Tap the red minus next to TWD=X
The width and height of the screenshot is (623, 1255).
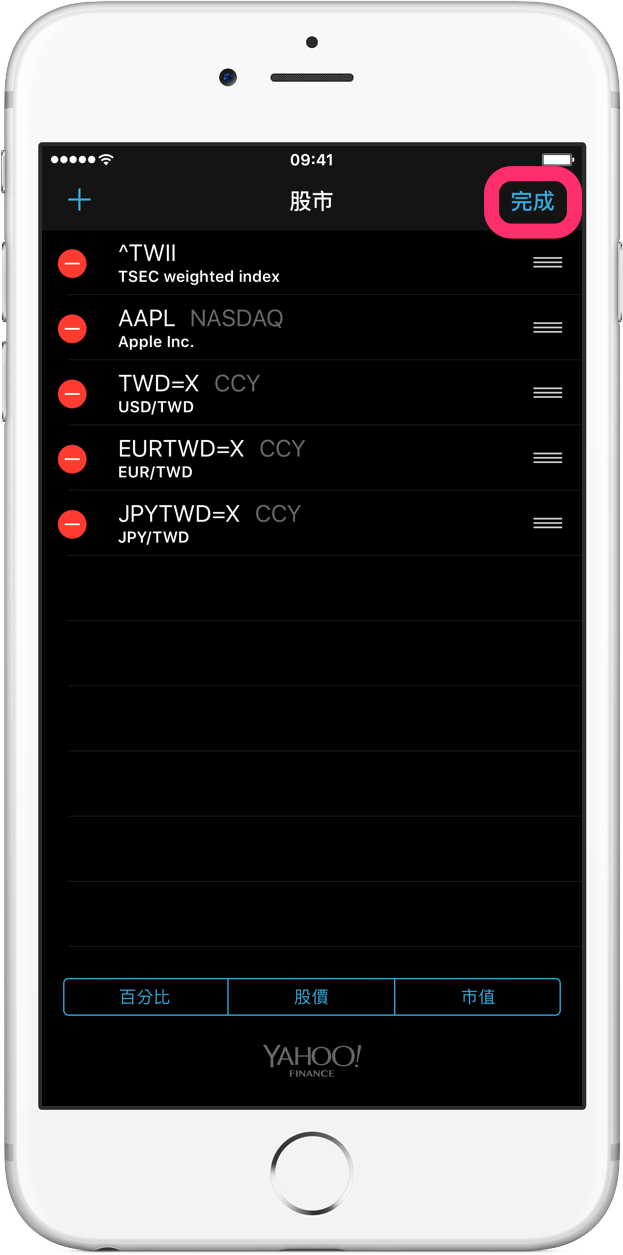72,393
